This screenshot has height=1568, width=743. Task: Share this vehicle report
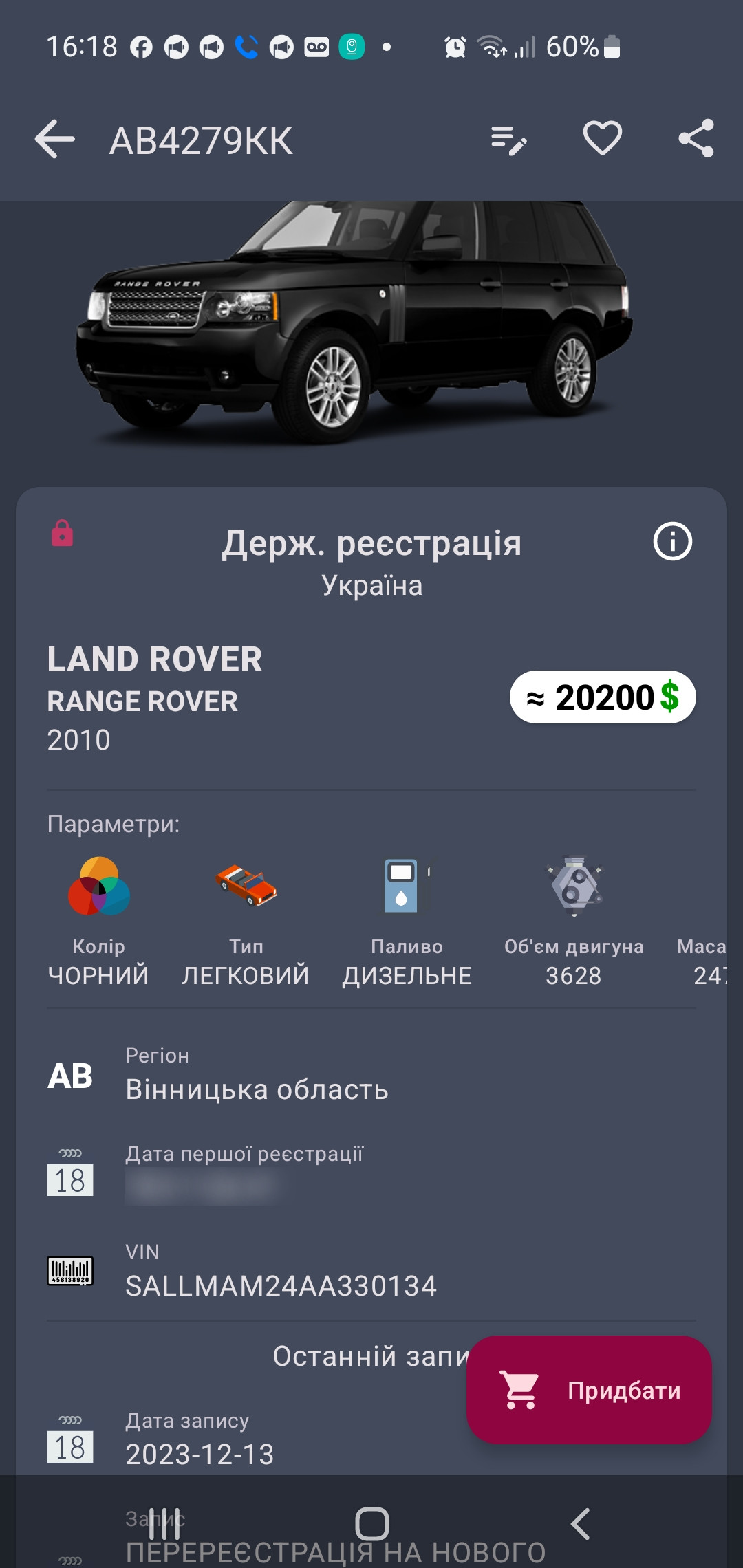coord(696,139)
